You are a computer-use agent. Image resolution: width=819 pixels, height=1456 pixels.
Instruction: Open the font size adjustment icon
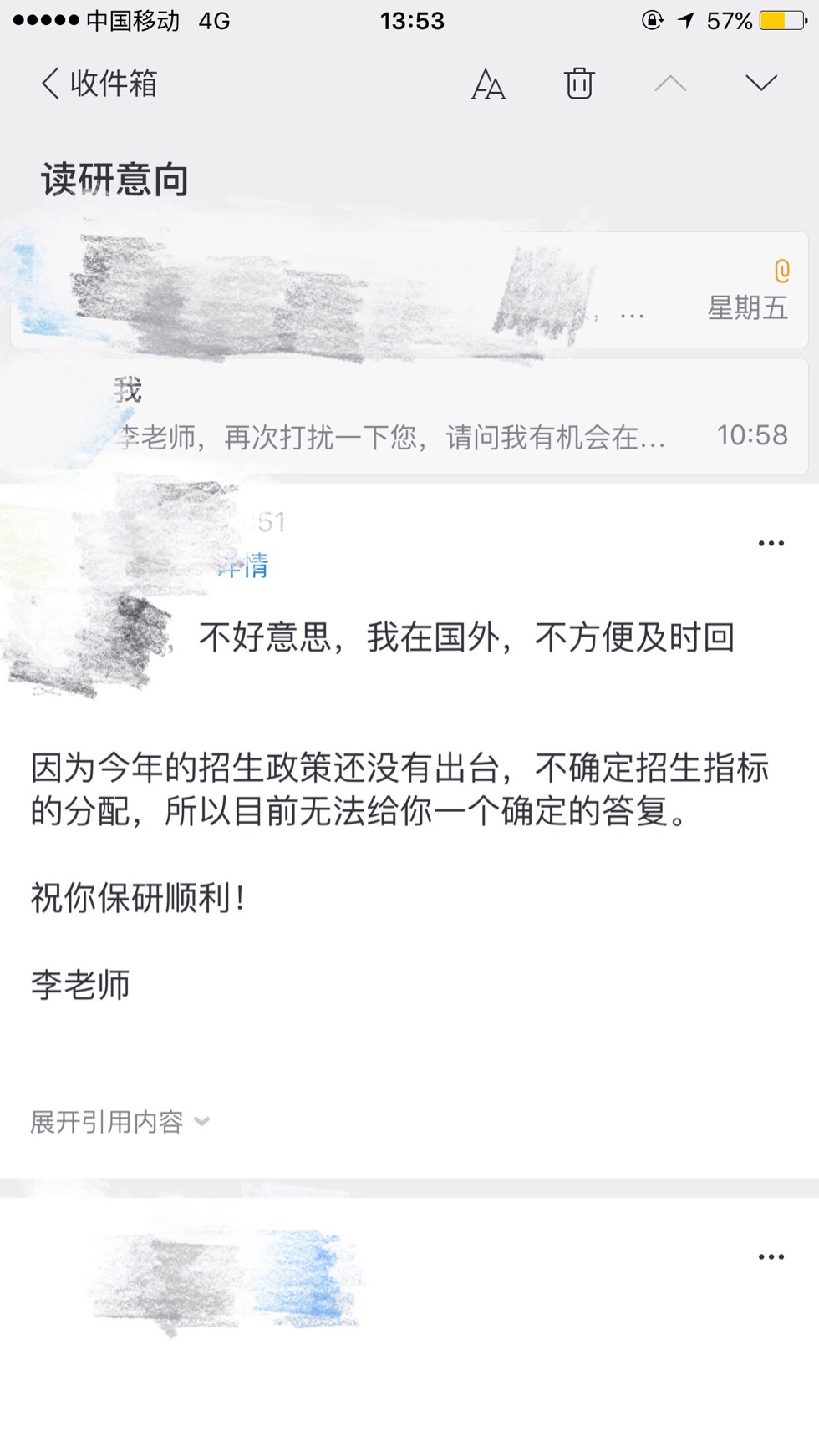point(488,84)
